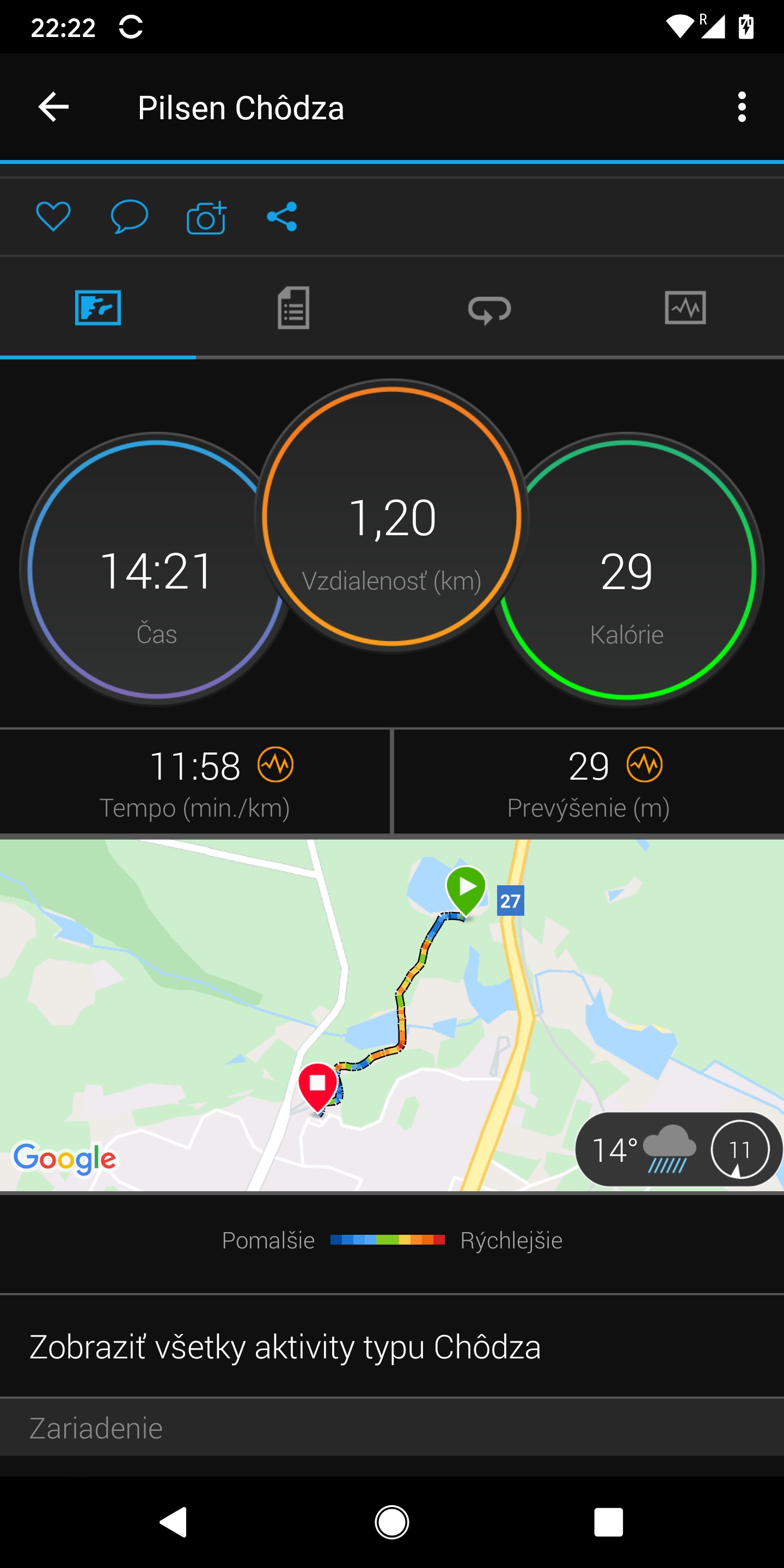
Task: Add a photo with the camera icon
Action: tap(206, 217)
